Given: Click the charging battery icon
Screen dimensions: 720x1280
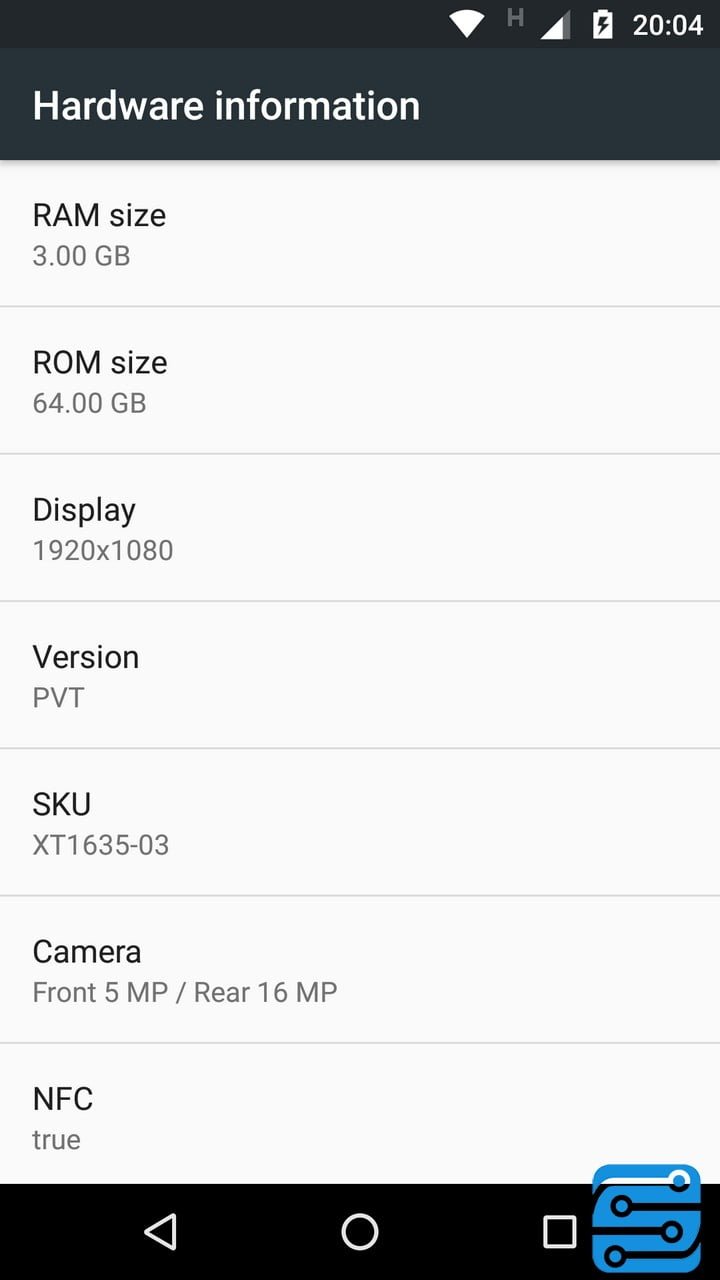Looking at the screenshot, I should (x=601, y=22).
